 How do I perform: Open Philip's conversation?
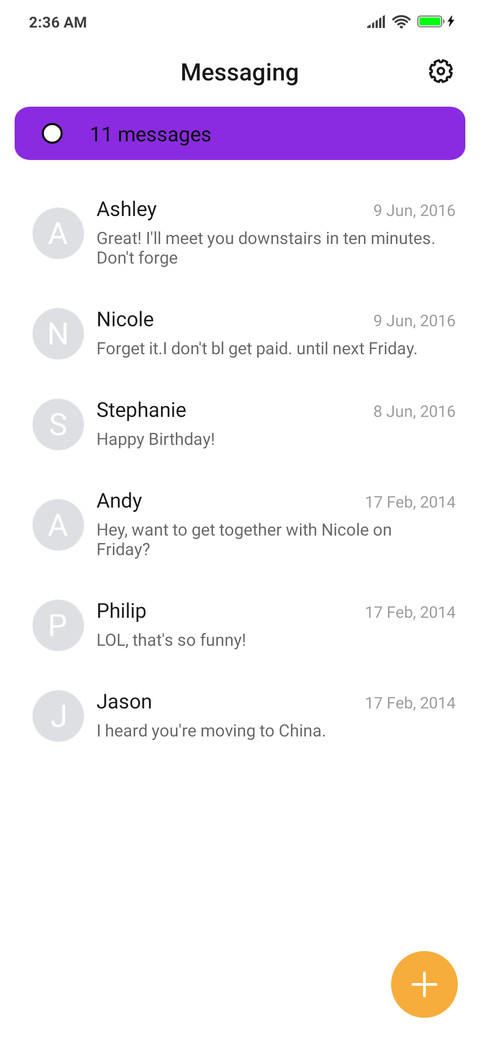pyautogui.click(x=240, y=625)
